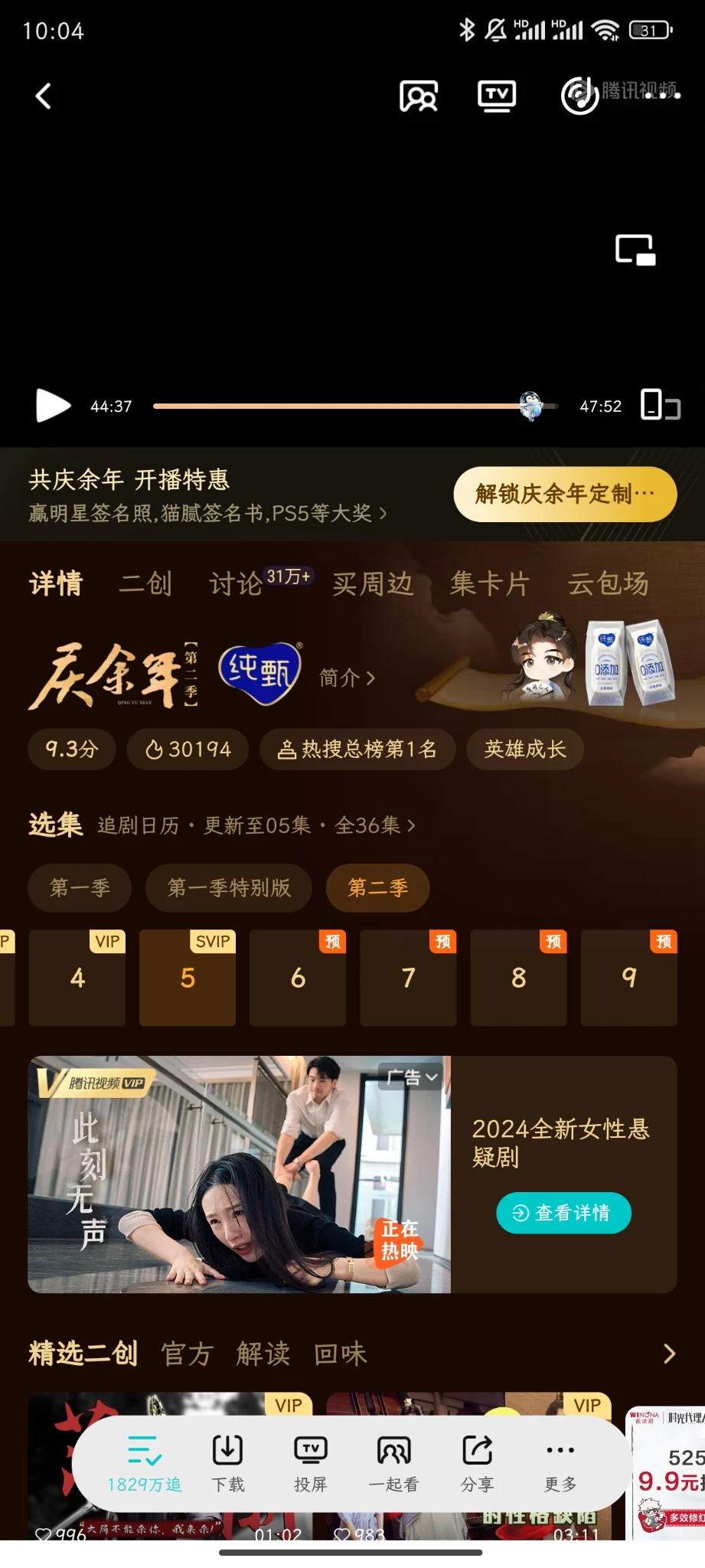Tap 解锁庆余年定制 button
The width and height of the screenshot is (705, 1568).
point(565,494)
